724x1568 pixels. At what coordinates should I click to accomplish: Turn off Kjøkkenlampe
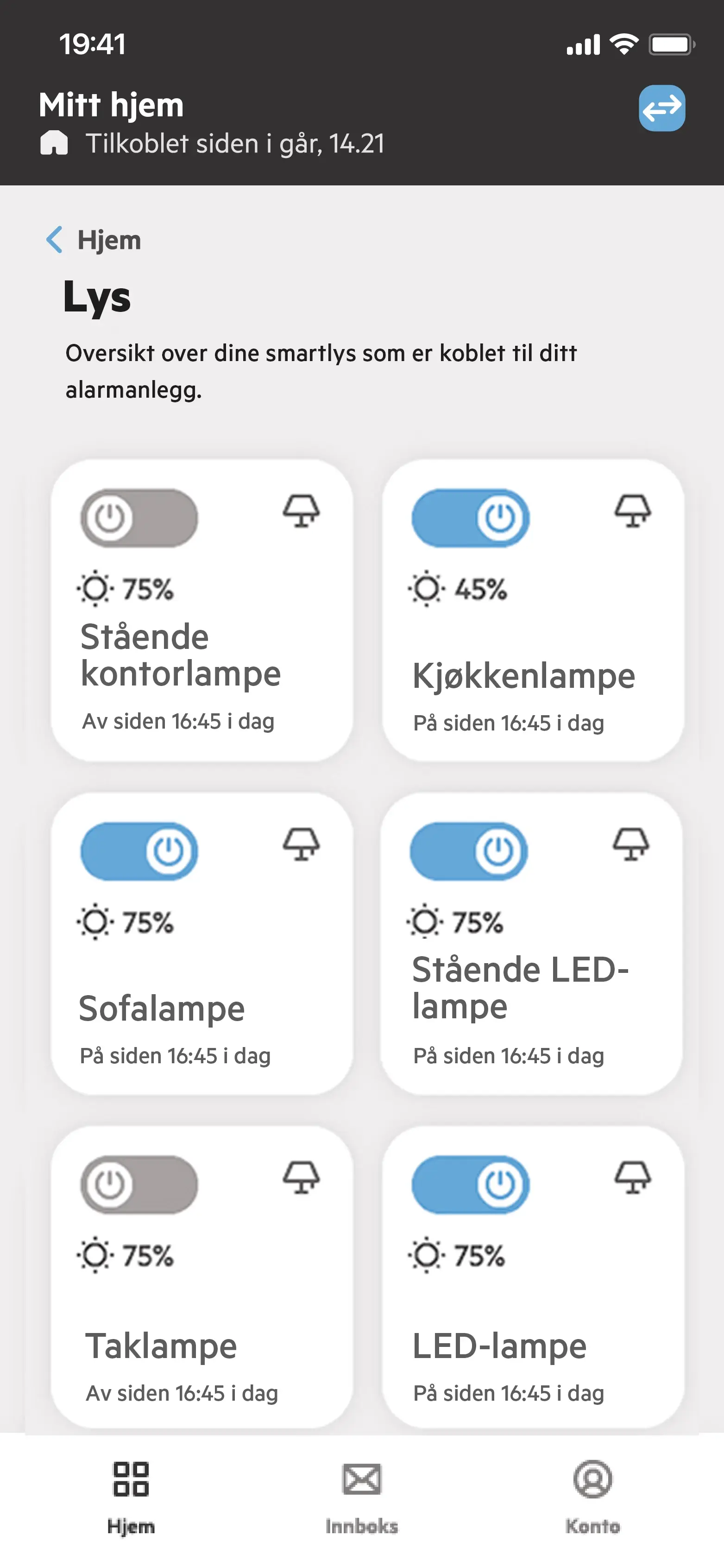pos(470,518)
